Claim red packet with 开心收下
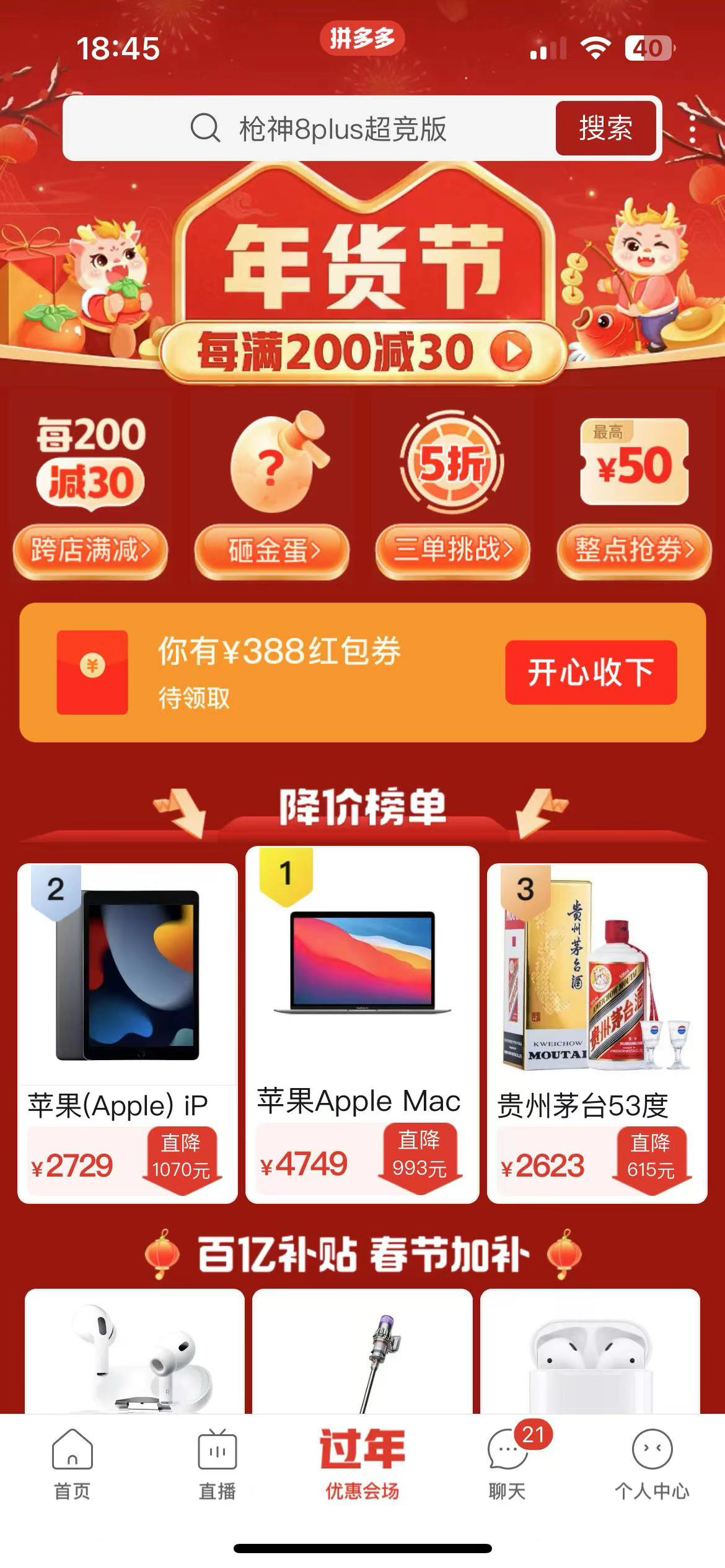 point(591,673)
